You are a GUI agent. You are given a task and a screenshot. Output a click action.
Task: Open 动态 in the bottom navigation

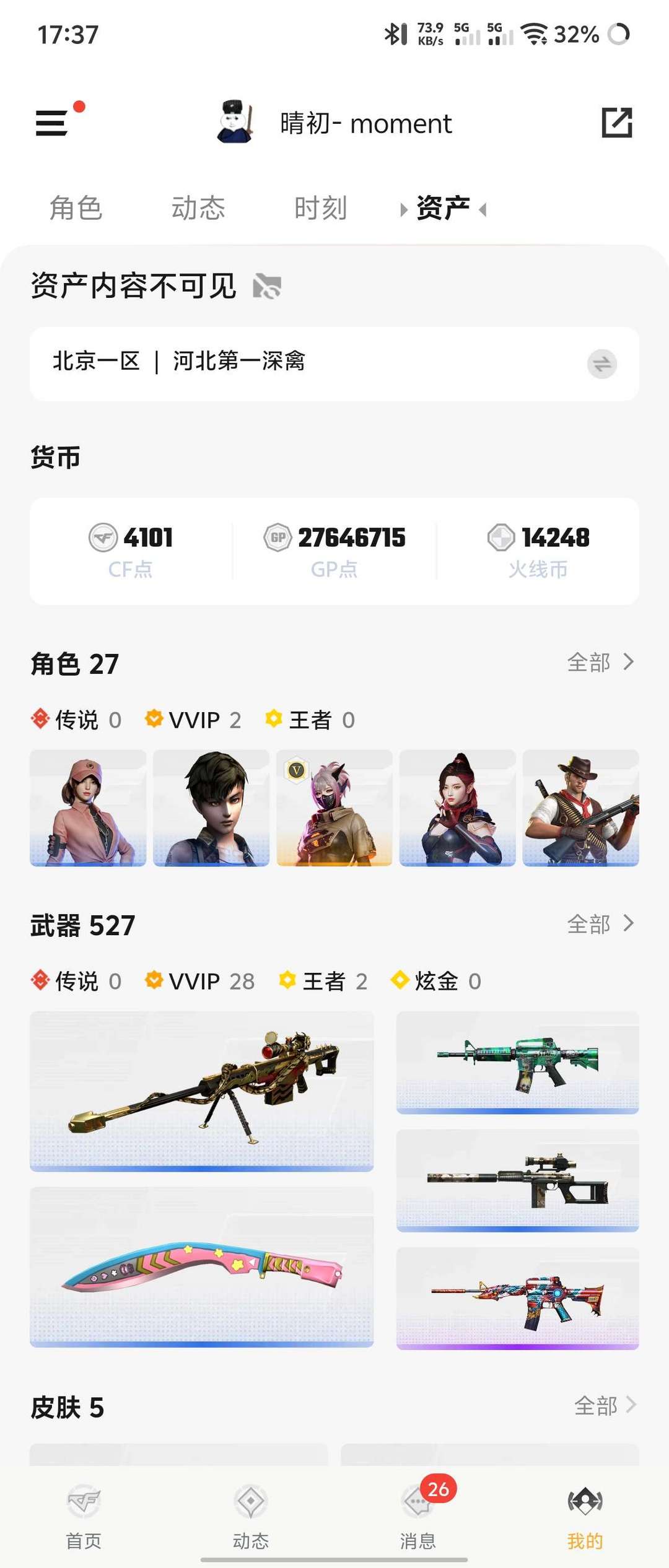point(251,1515)
